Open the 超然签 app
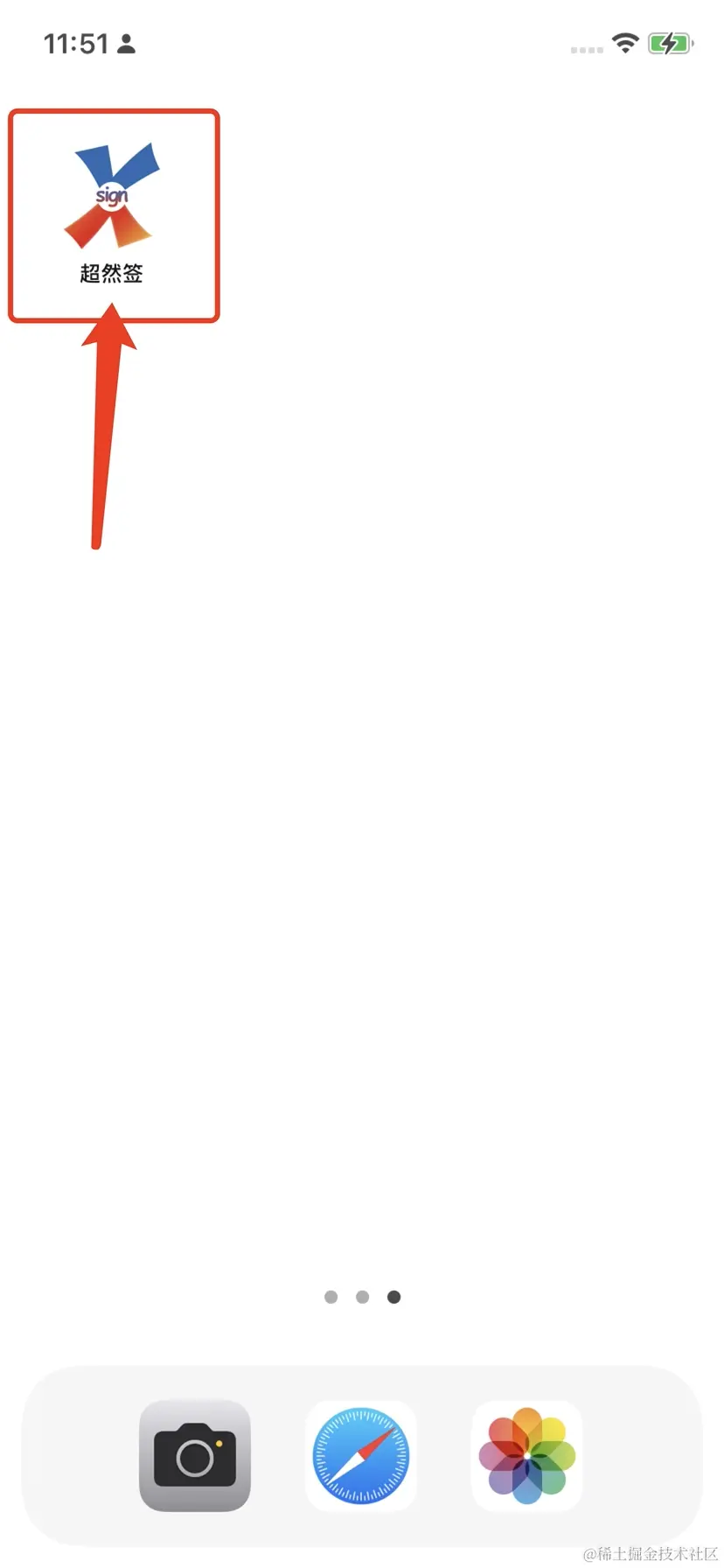 click(x=112, y=196)
